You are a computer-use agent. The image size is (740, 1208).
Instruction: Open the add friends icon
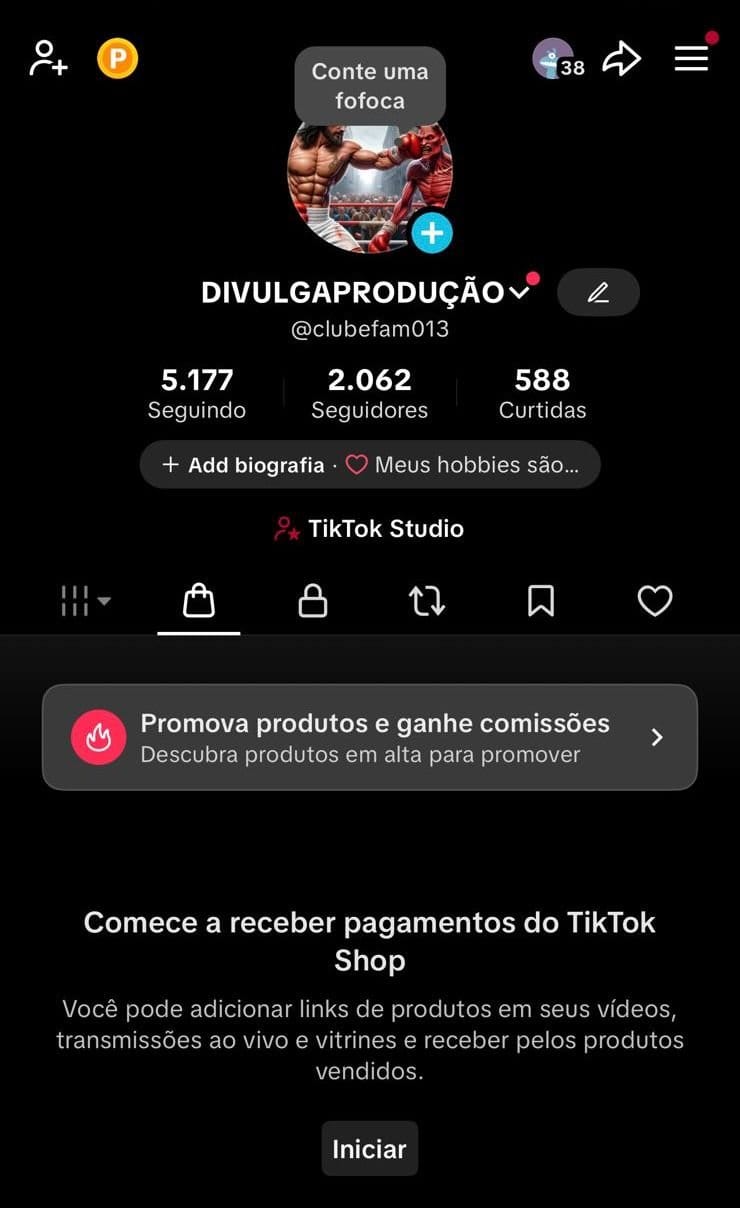pyautogui.click(x=47, y=58)
